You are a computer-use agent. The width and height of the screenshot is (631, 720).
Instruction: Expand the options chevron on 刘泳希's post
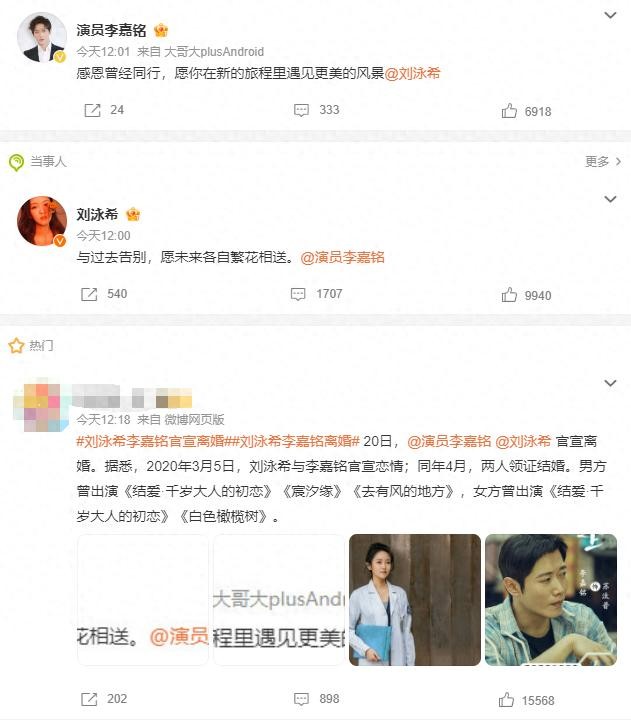click(611, 200)
